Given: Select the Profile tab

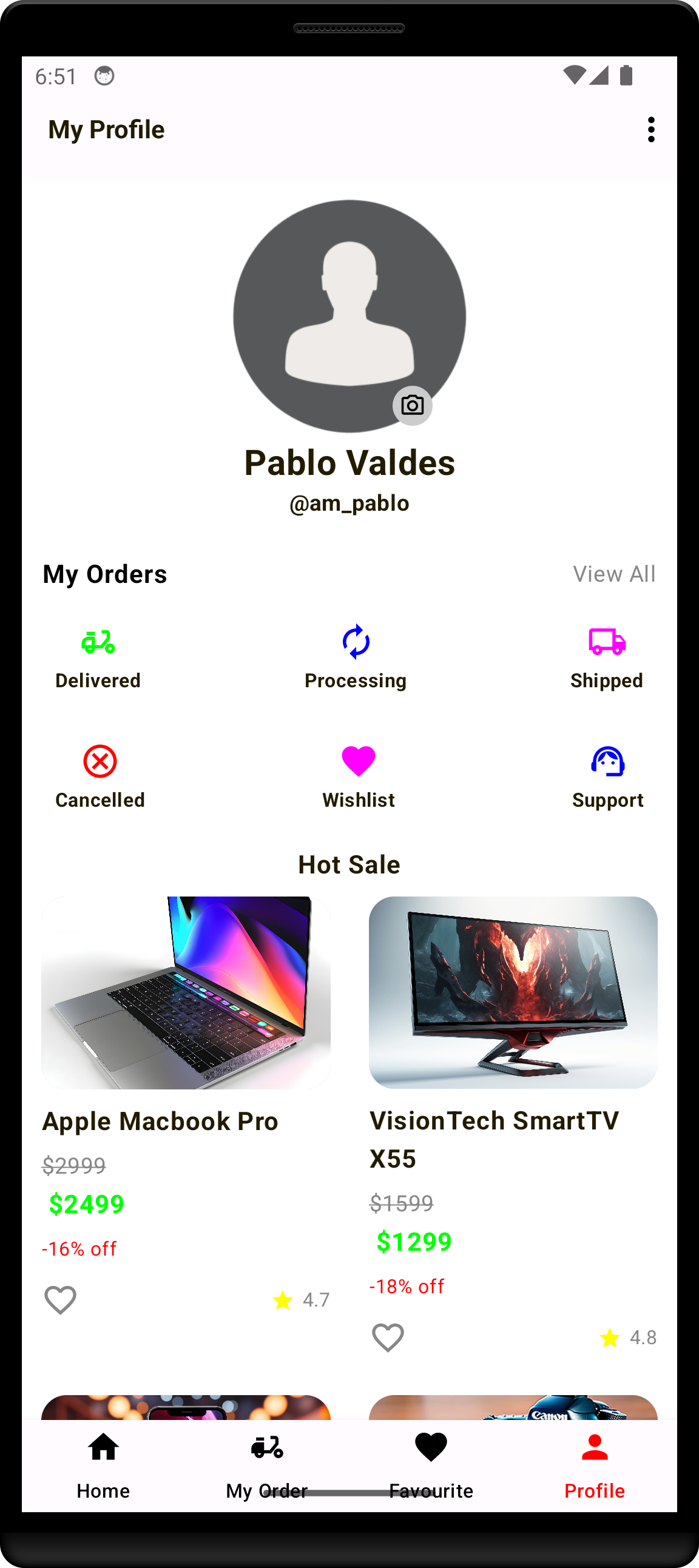Looking at the screenshot, I should (x=594, y=1464).
